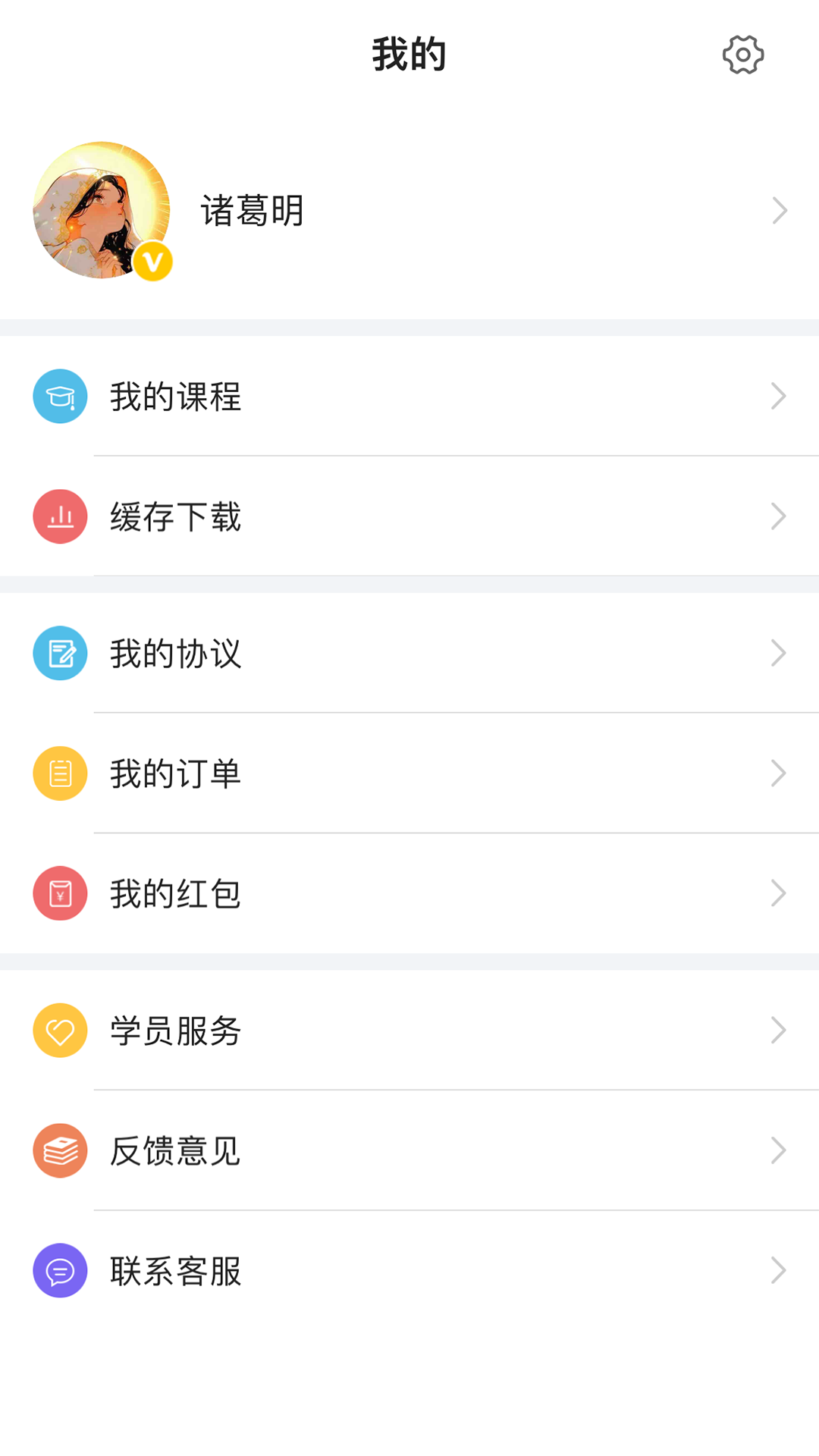Click the orange books icon beside 反馈意见

pos(60,1150)
